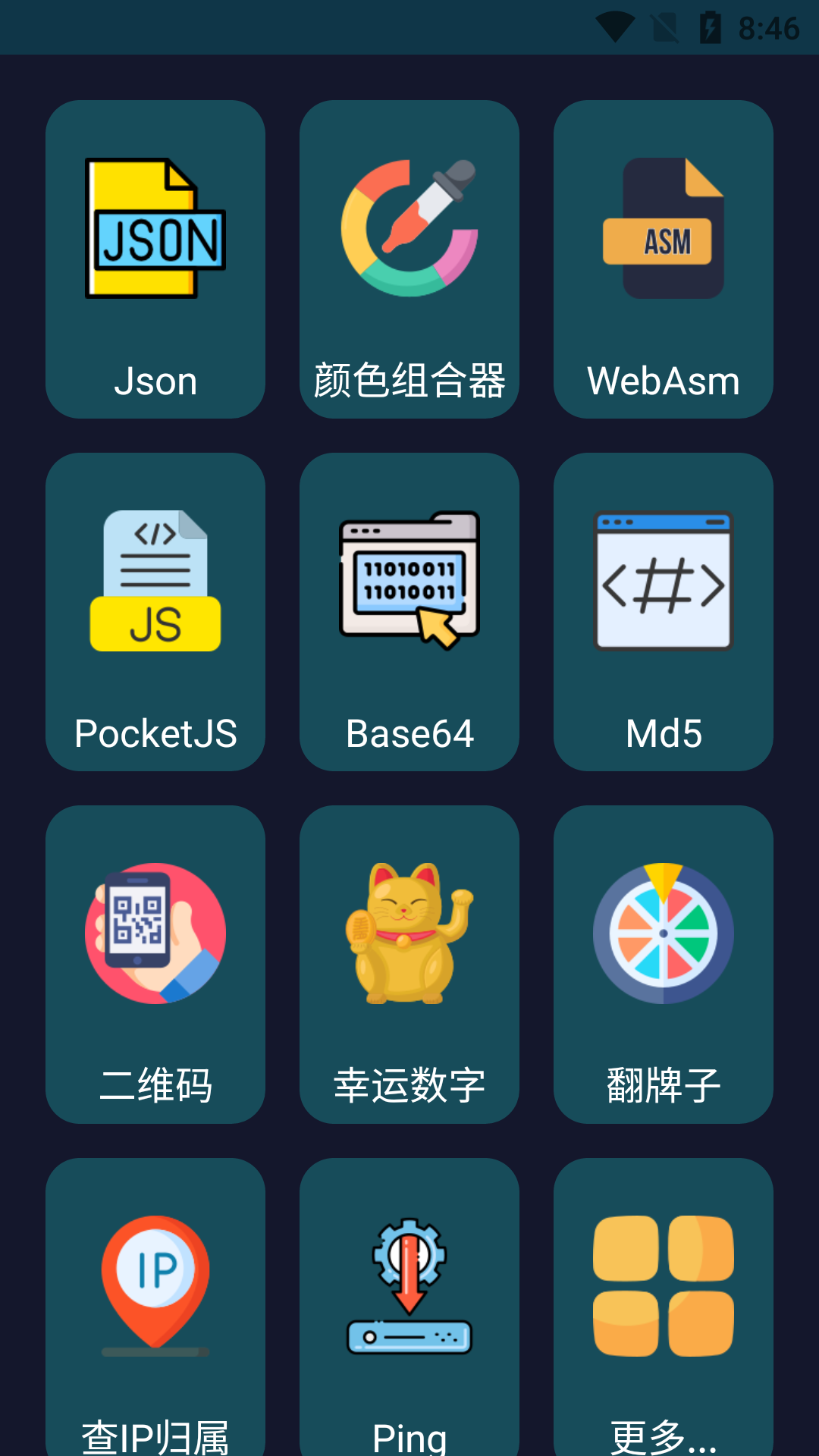Open the Md5 hash tool

point(663,584)
